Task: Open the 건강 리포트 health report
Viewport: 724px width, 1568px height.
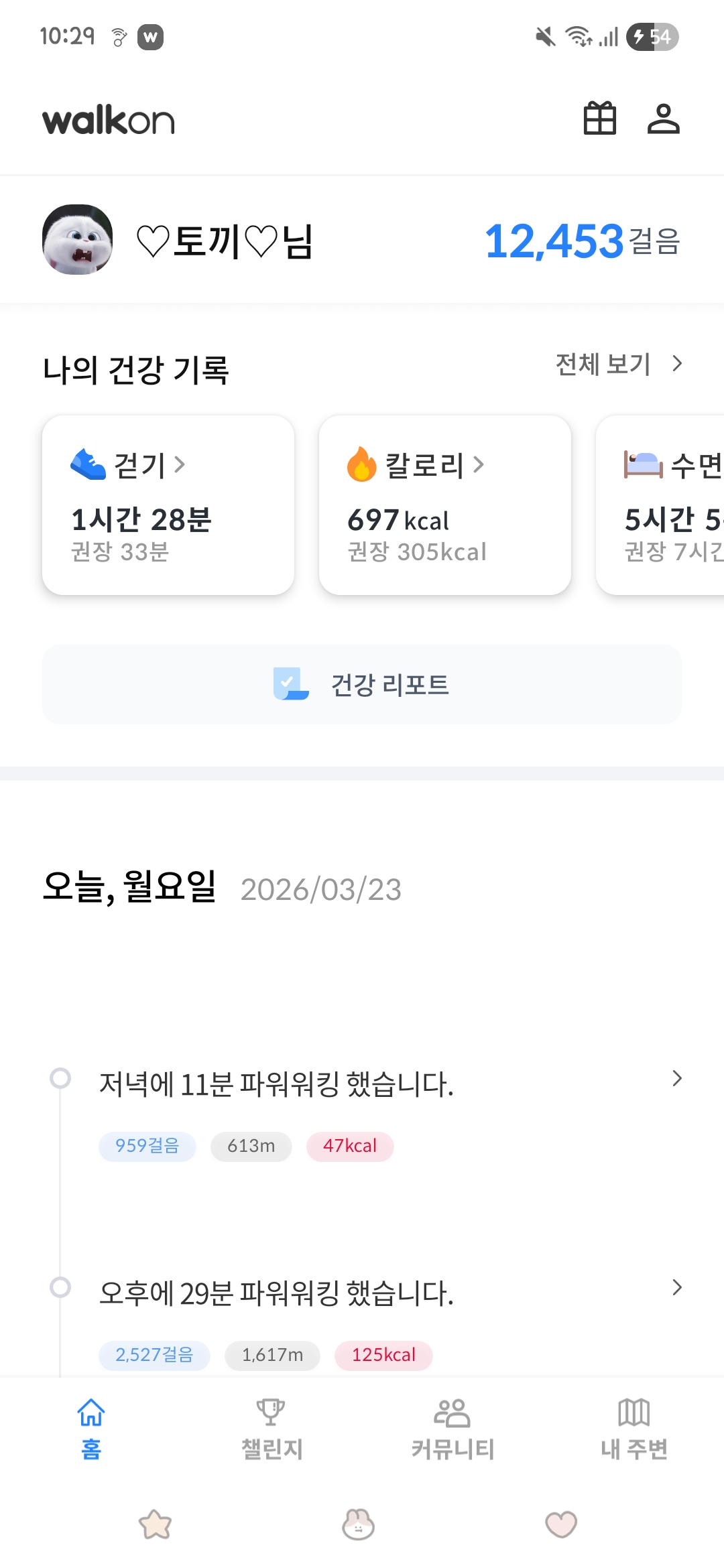Action: click(362, 684)
